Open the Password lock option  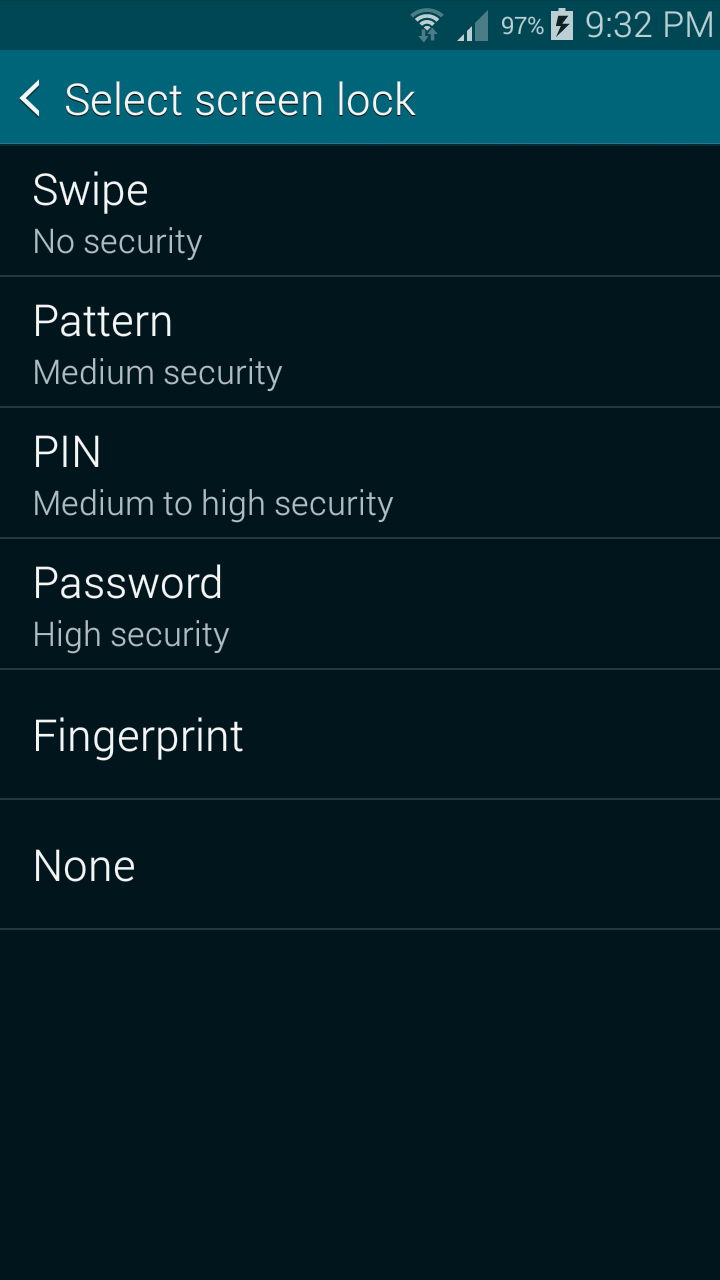coord(360,605)
